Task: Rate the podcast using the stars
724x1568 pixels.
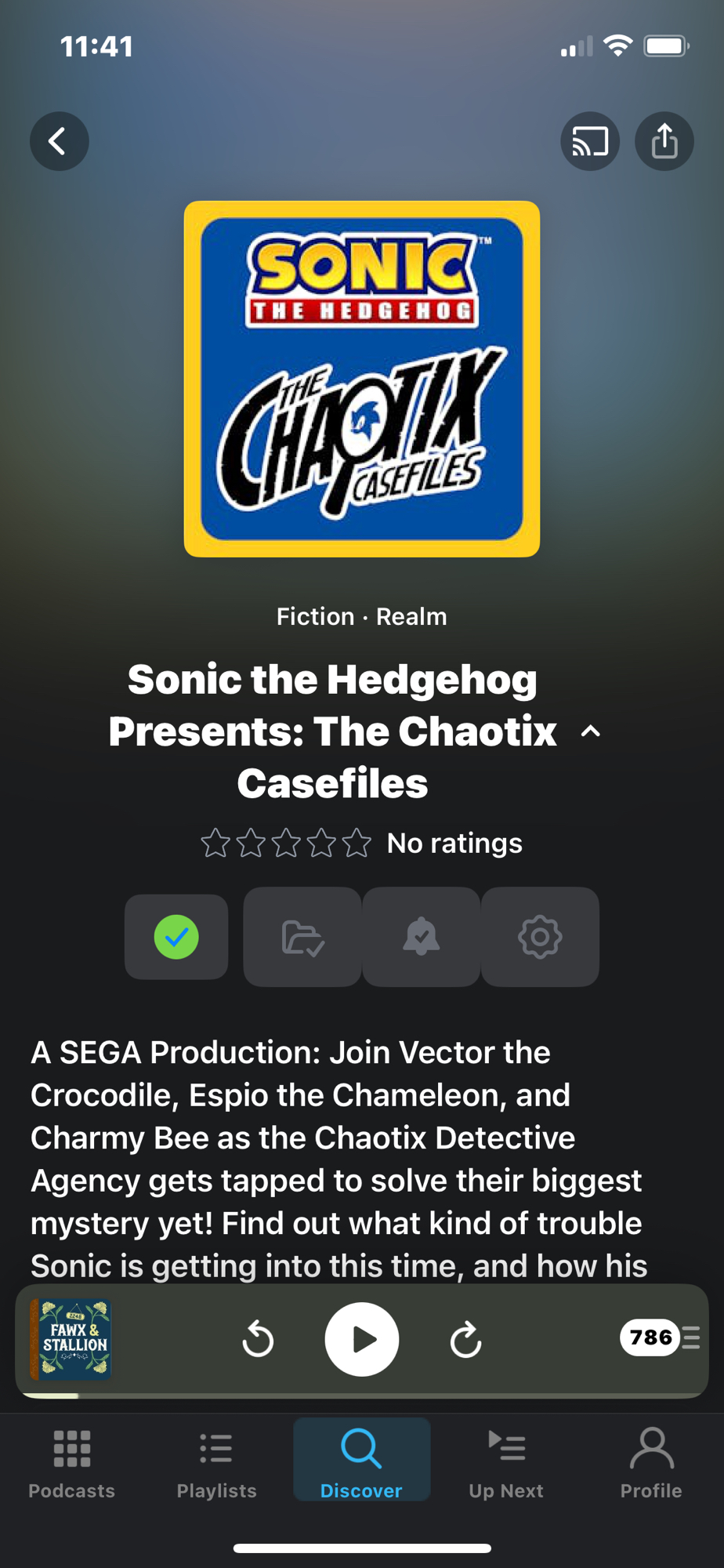Action: tap(285, 844)
